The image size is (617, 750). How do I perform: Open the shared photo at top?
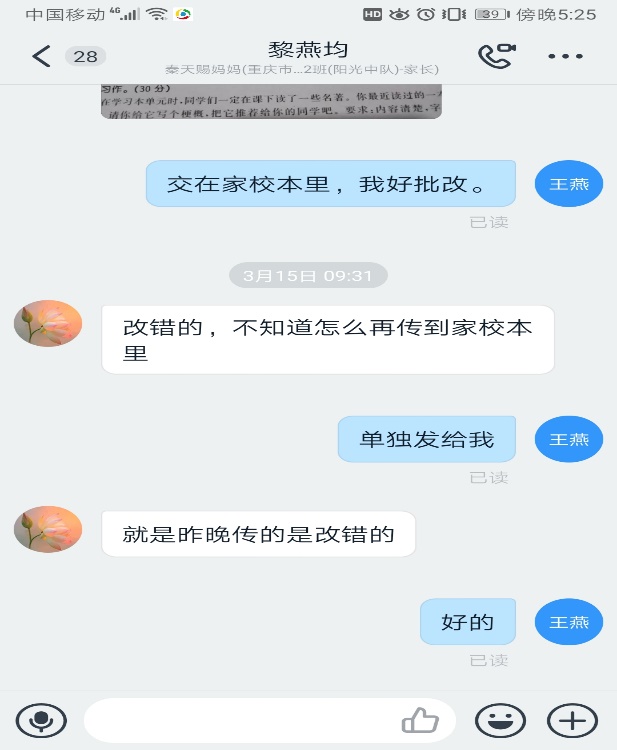tap(271, 103)
